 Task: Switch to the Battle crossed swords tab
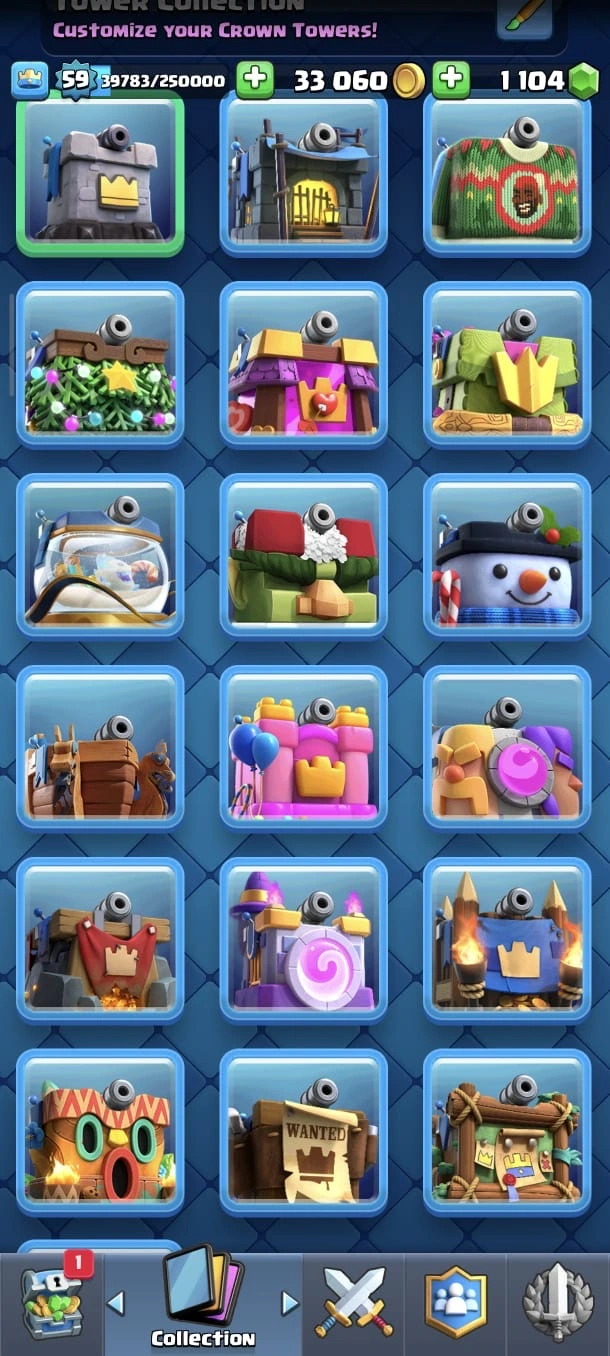351,1302
